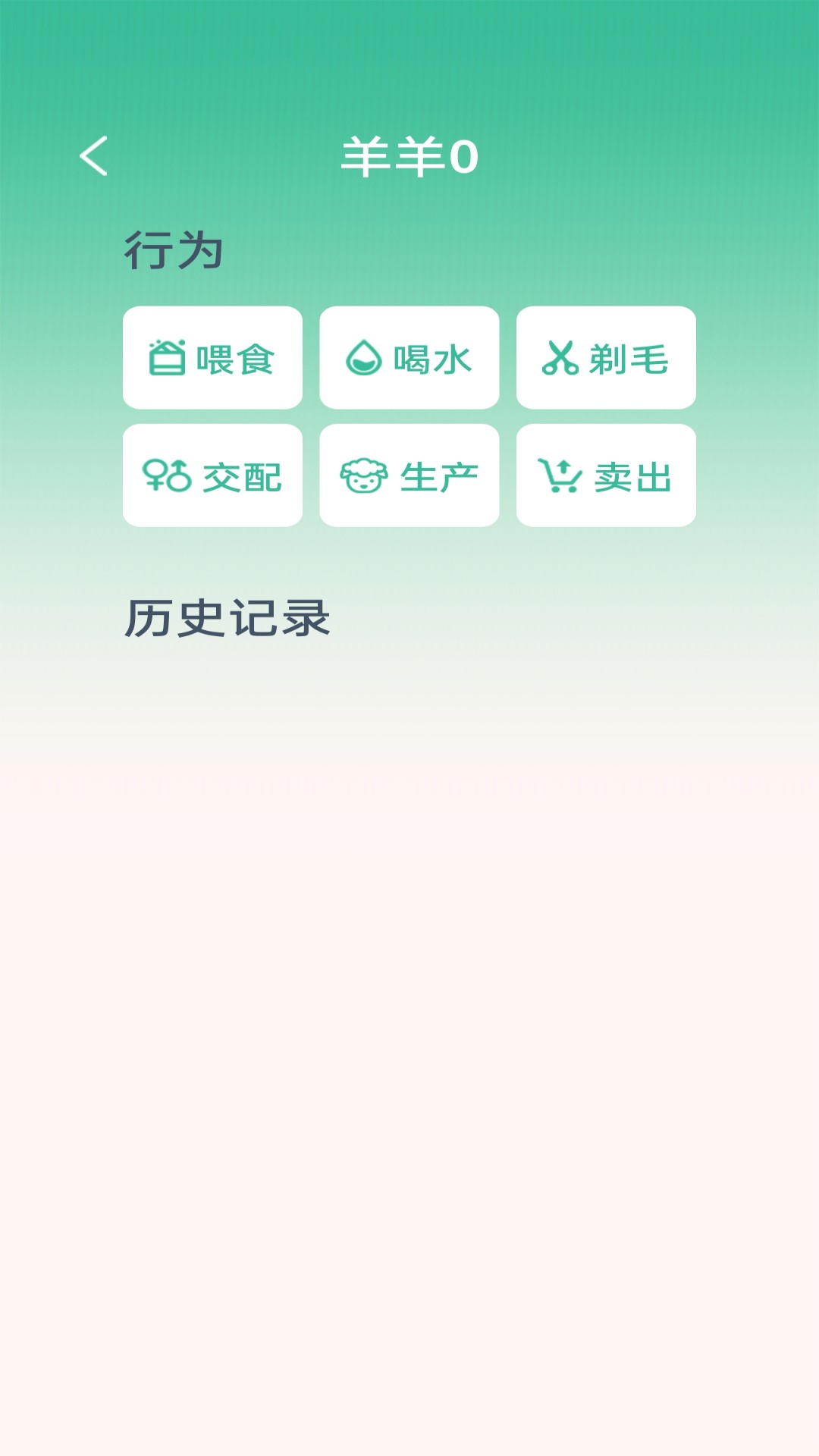Start mating via the 交配 button
This screenshot has width=819, height=1456.
[212, 474]
